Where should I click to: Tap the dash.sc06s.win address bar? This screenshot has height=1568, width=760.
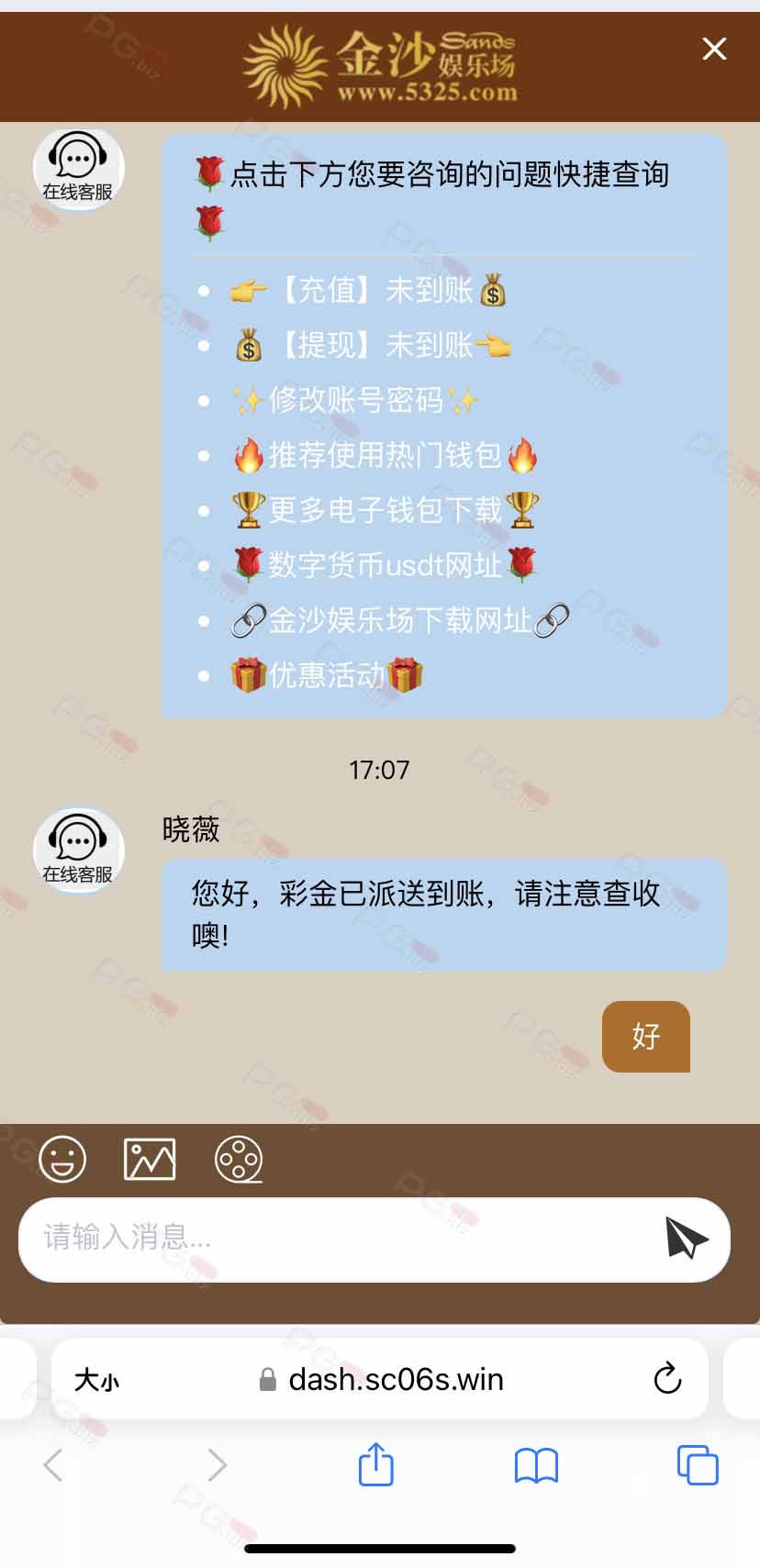[x=380, y=1379]
